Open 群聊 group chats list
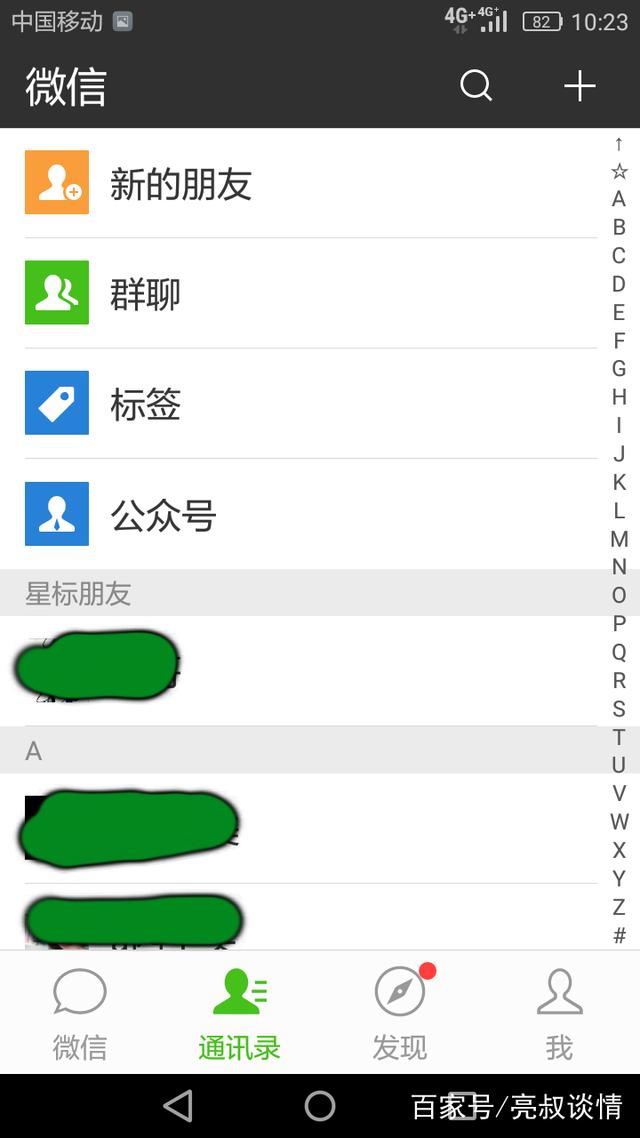Viewport: 640px width, 1138px height. click(x=311, y=293)
